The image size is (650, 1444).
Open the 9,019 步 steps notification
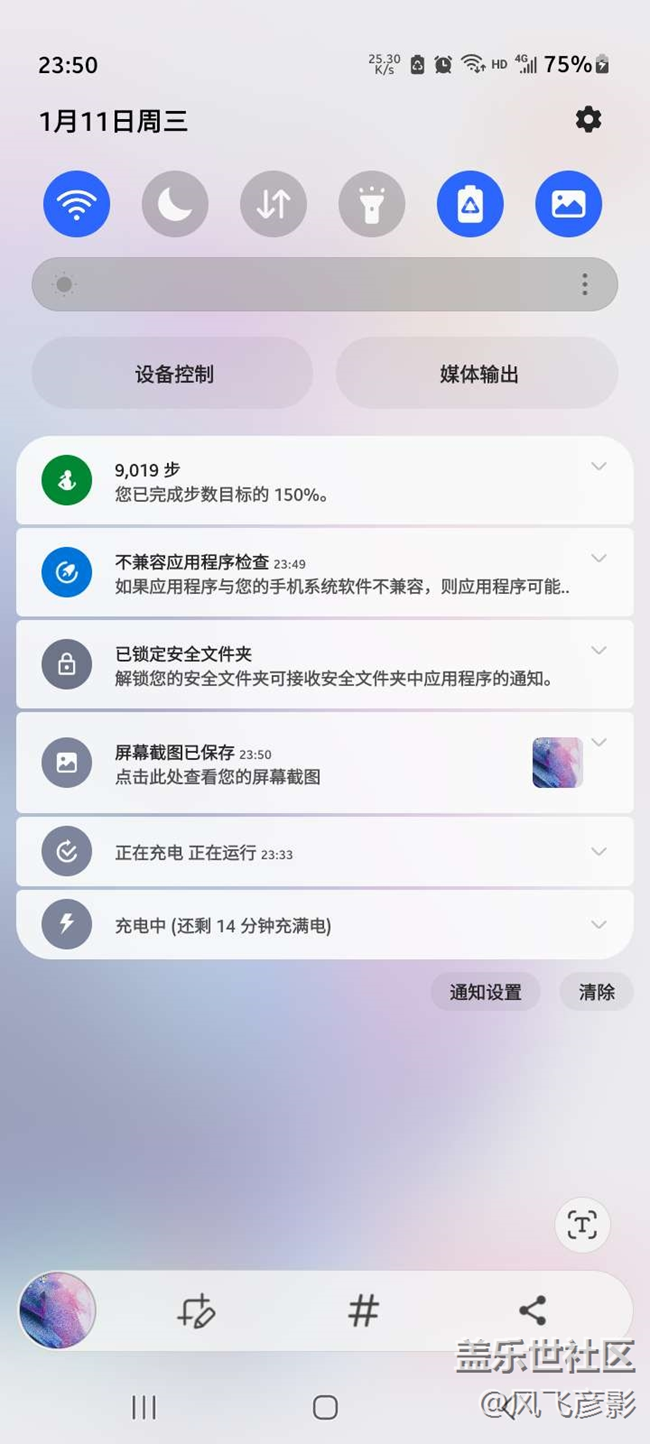pyautogui.click(x=300, y=481)
